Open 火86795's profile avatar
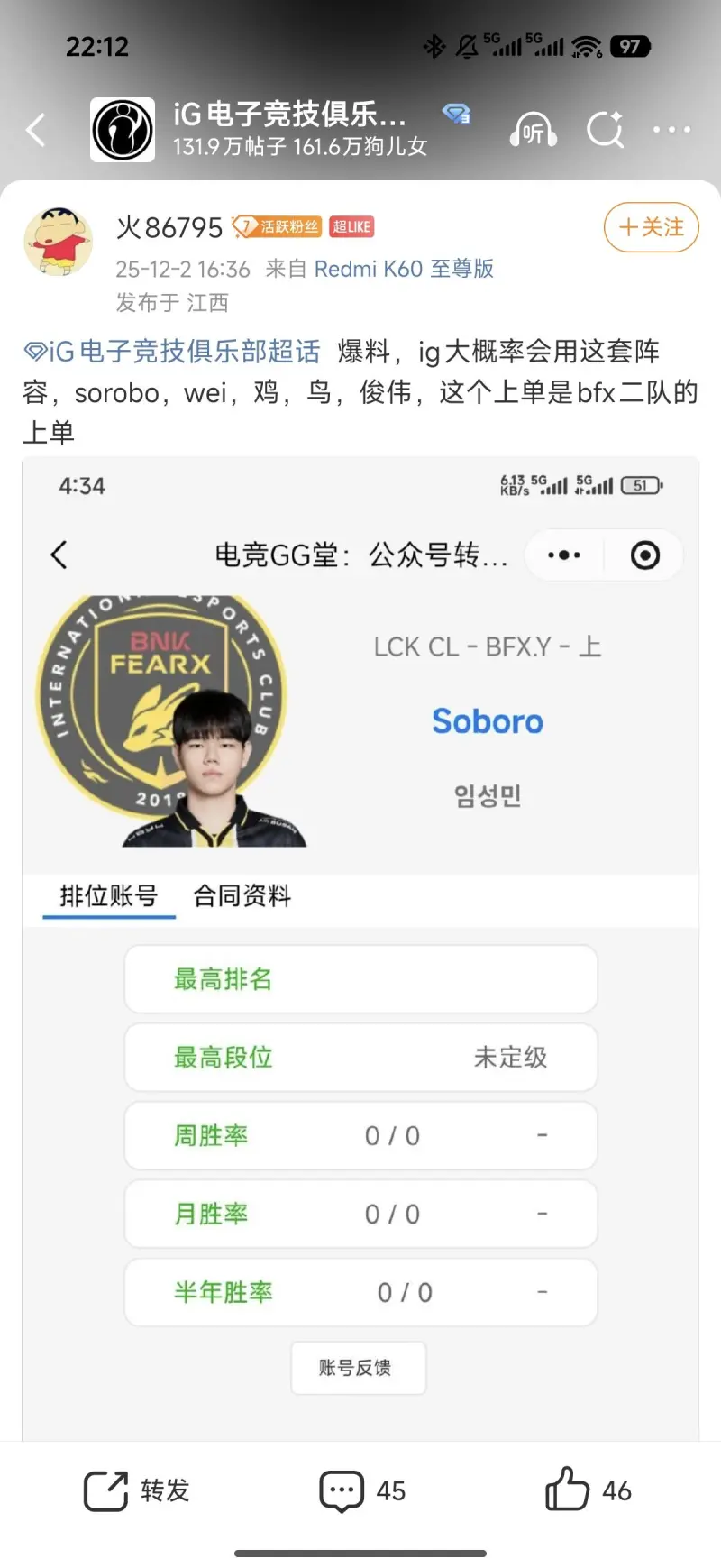This screenshot has width=721, height=1568. click(x=58, y=242)
